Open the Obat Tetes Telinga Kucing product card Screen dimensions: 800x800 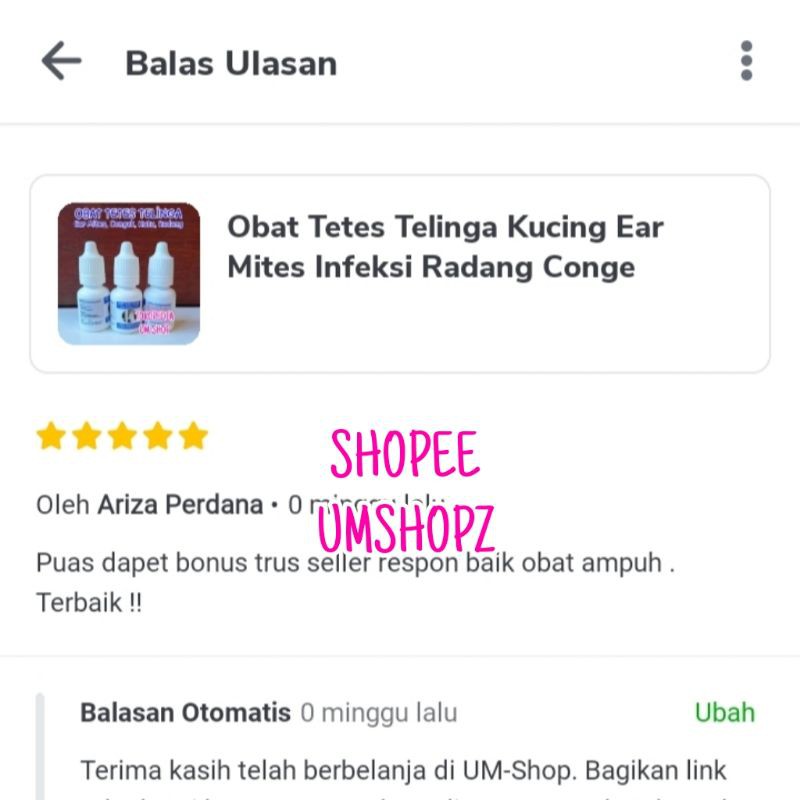coord(400,273)
